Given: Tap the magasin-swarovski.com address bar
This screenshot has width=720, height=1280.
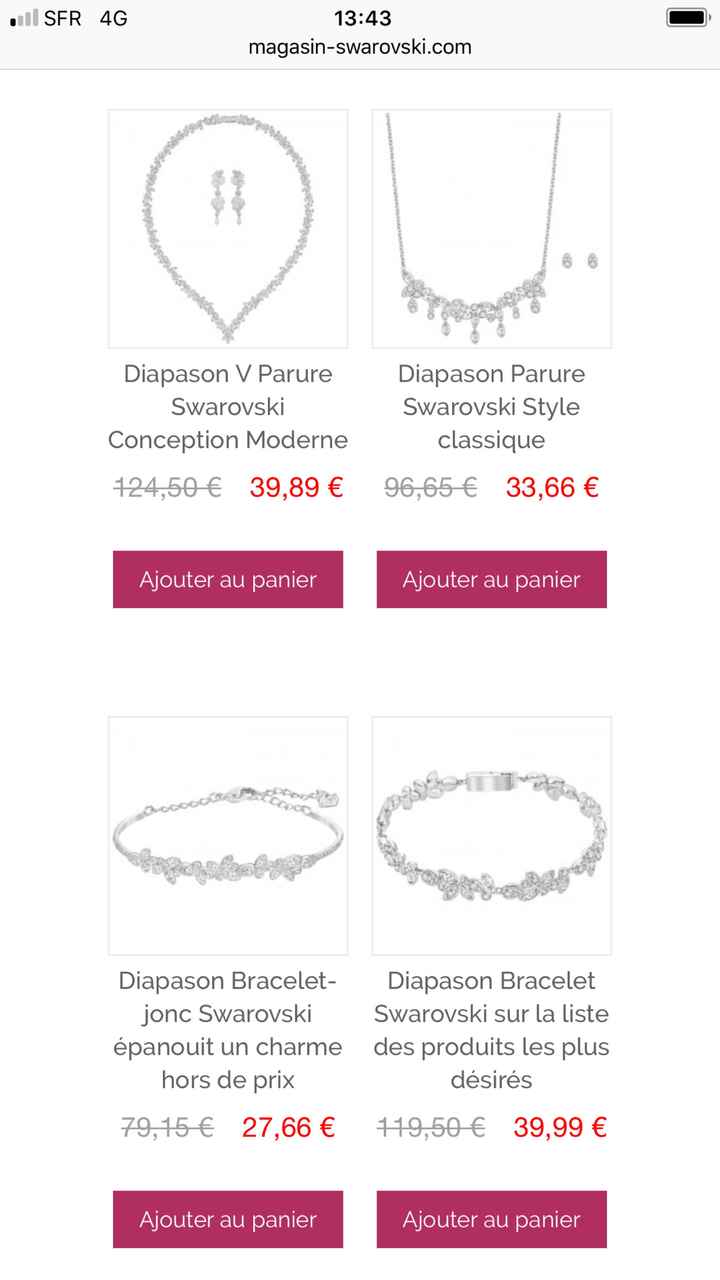Looking at the screenshot, I should pyautogui.click(x=360, y=46).
